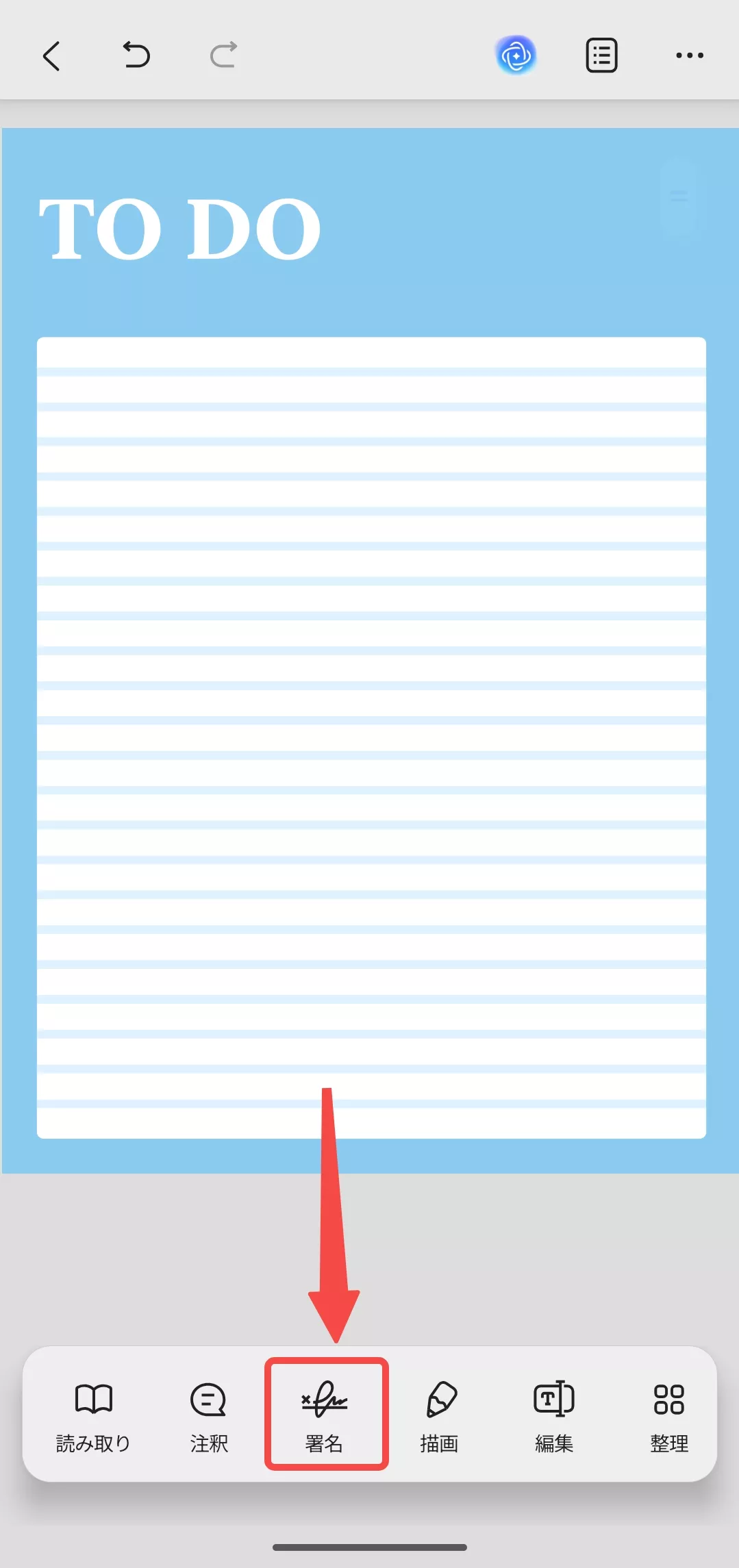Tap the page scroll handle
The width and height of the screenshot is (739, 1568).
(x=679, y=197)
